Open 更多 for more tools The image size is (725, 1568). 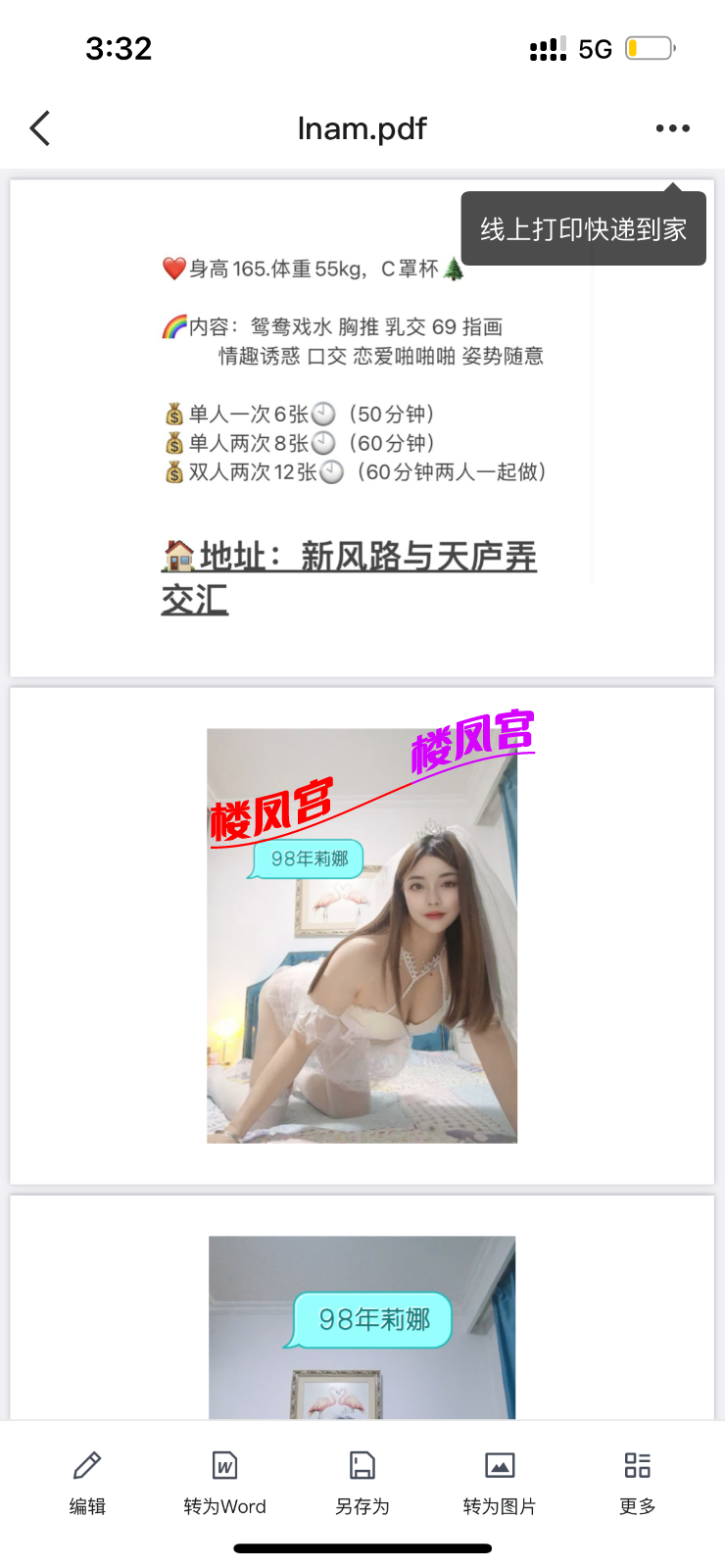(x=637, y=1482)
